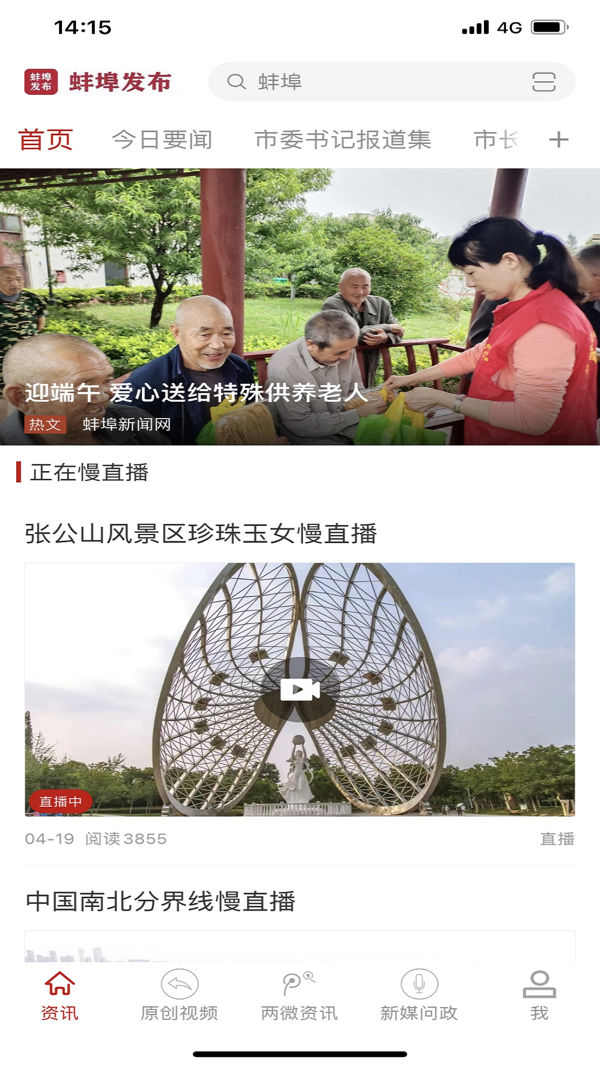Switch to 原创视频 section

179,995
